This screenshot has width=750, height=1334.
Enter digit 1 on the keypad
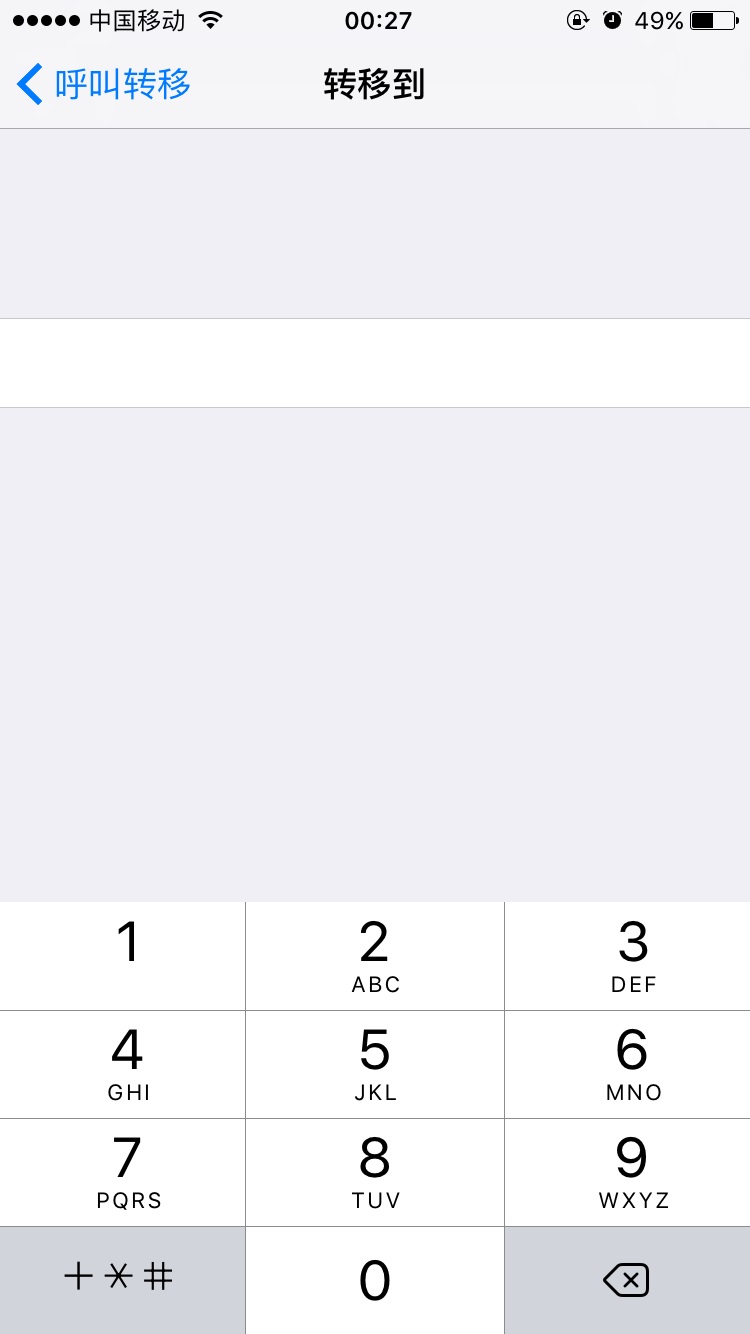click(123, 956)
